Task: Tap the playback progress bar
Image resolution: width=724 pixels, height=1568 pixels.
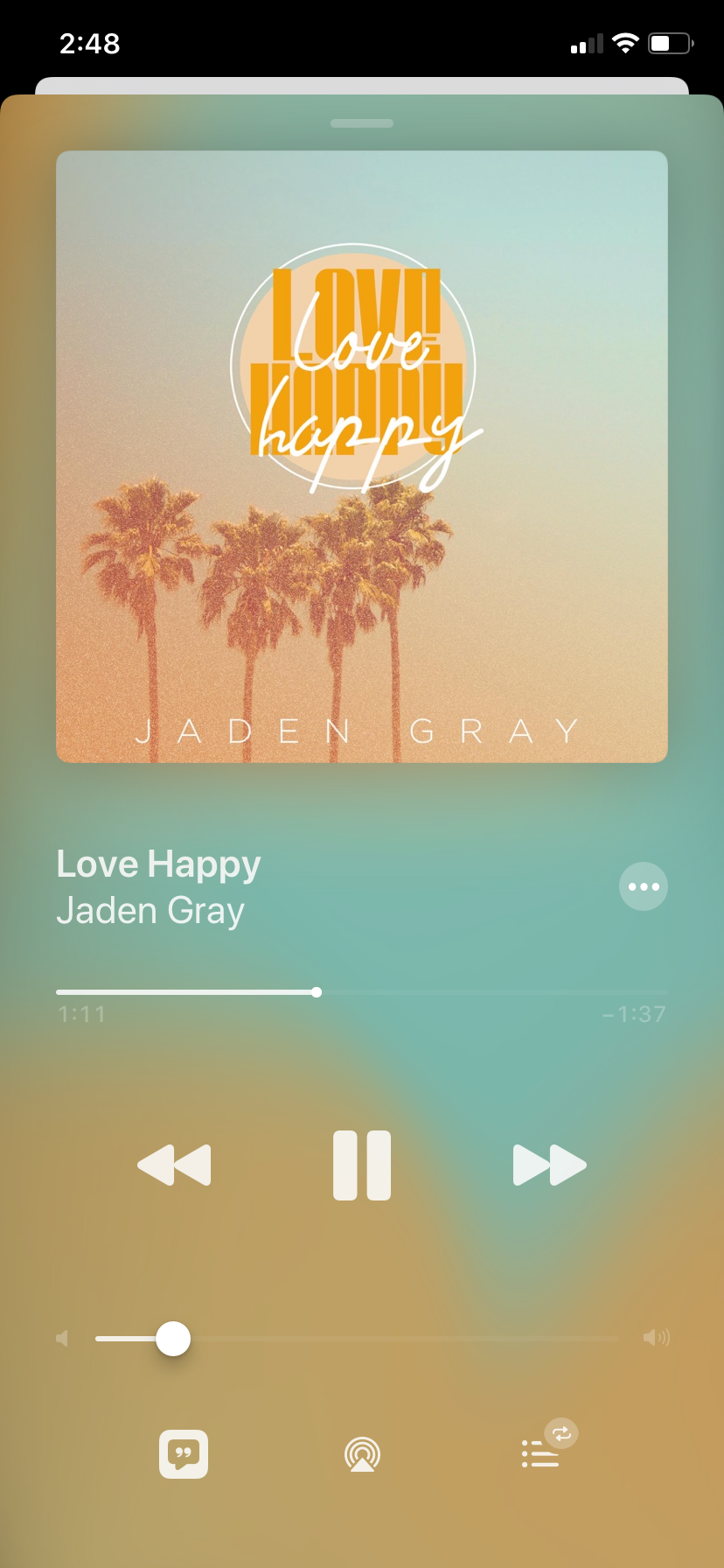Action: 361,992
